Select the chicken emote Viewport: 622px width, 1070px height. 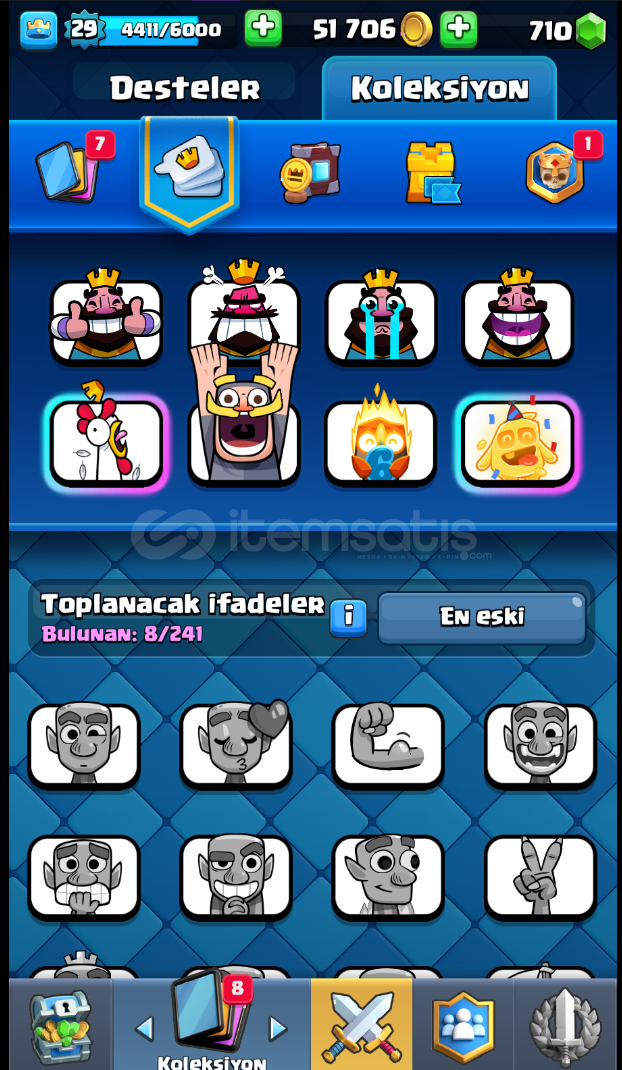(x=106, y=439)
